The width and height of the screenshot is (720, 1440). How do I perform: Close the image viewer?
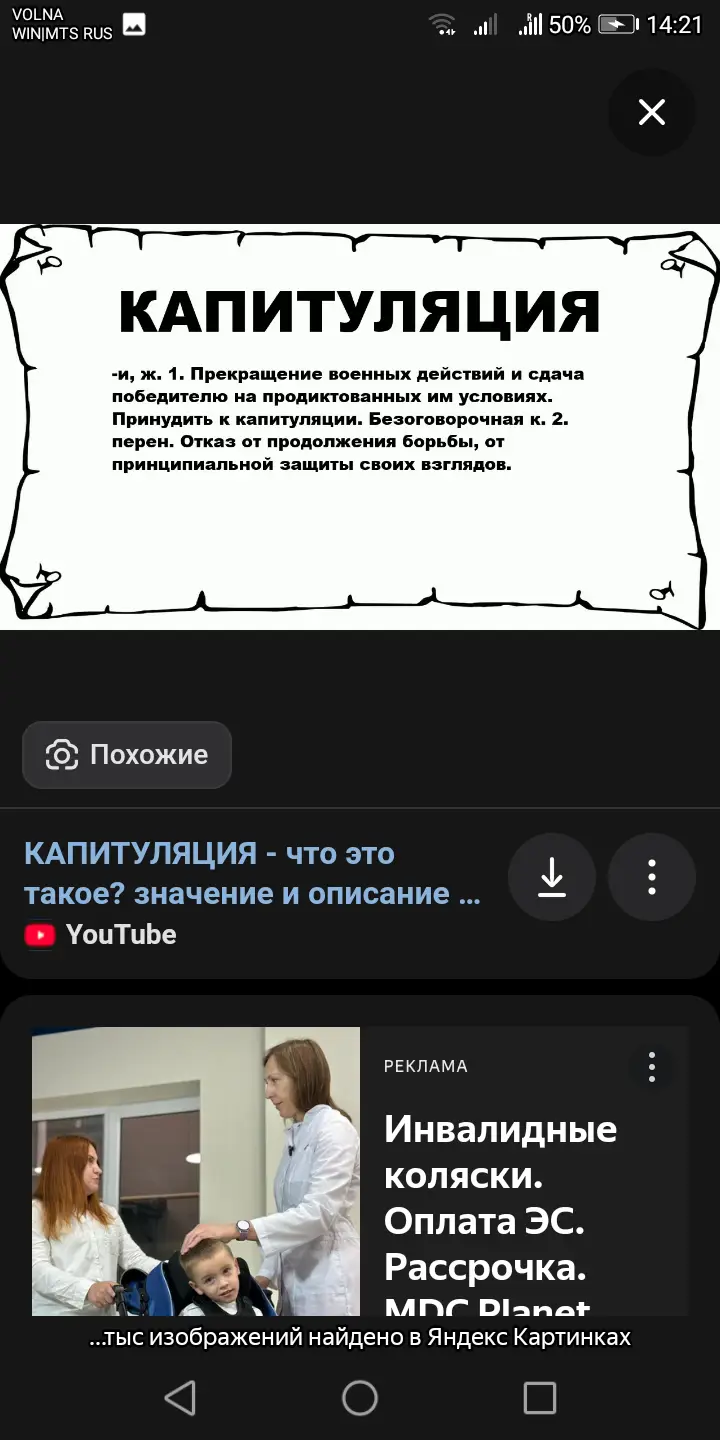(651, 112)
